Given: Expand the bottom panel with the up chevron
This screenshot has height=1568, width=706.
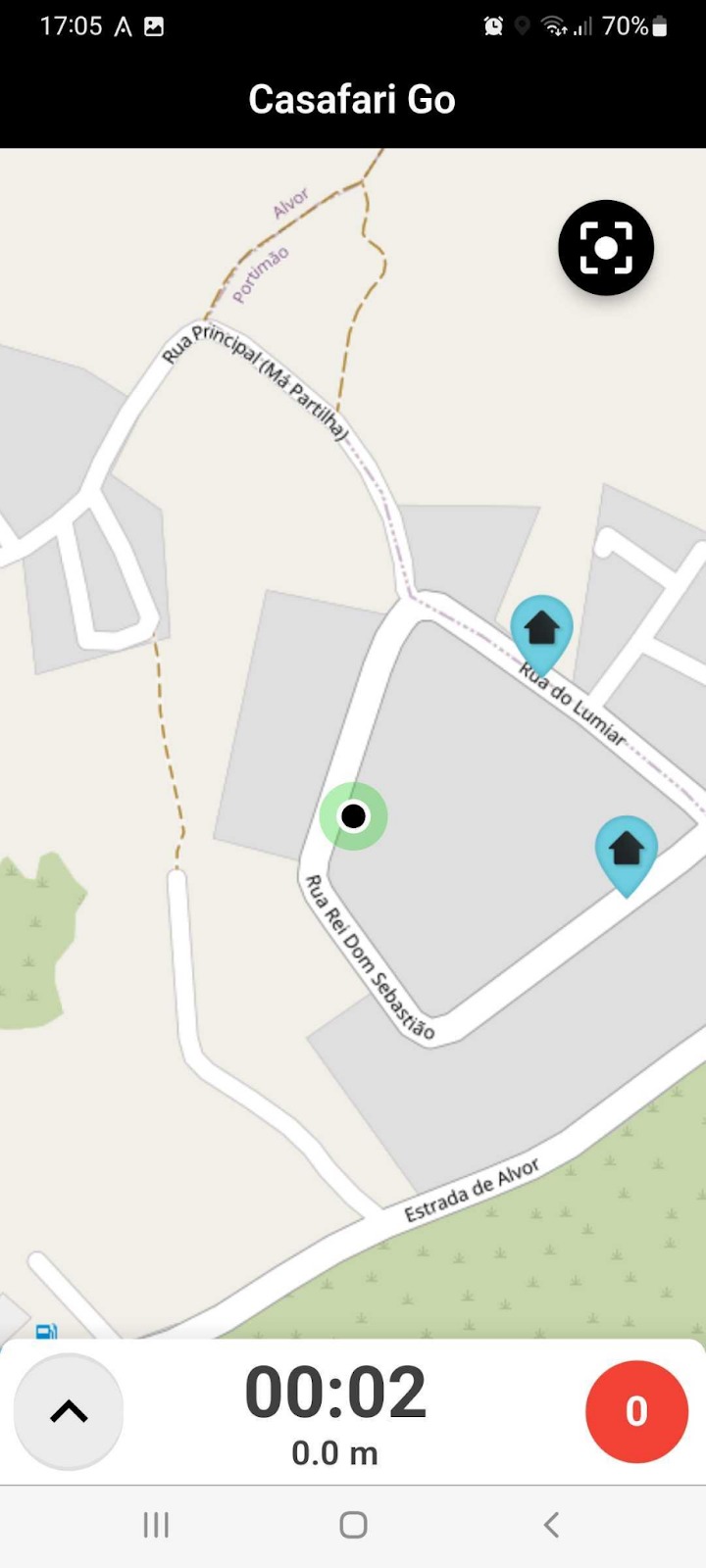Looking at the screenshot, I should coord(69,1411).
